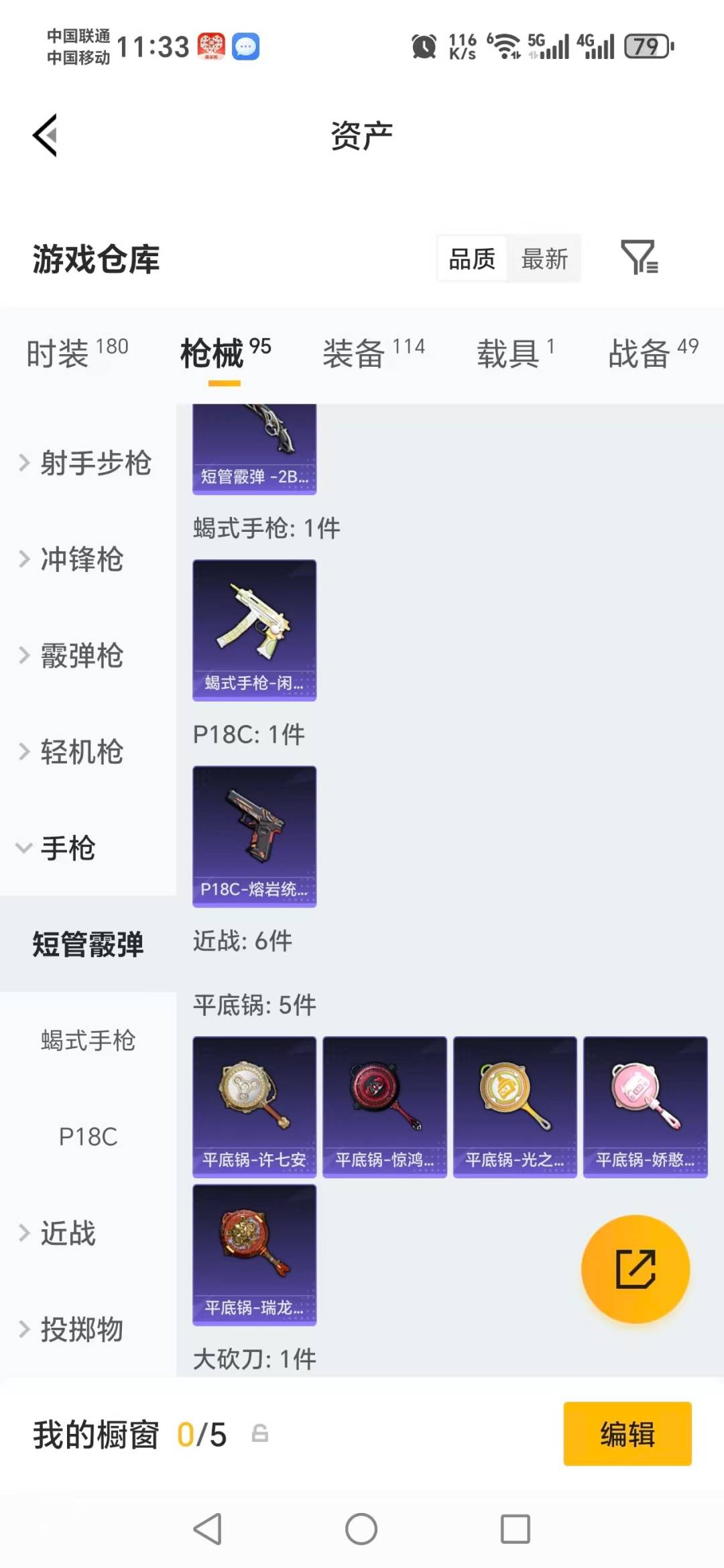Switch sorting to 品质
The width and height of the screenshot is (724, 1568).
(x=472, y=258)
